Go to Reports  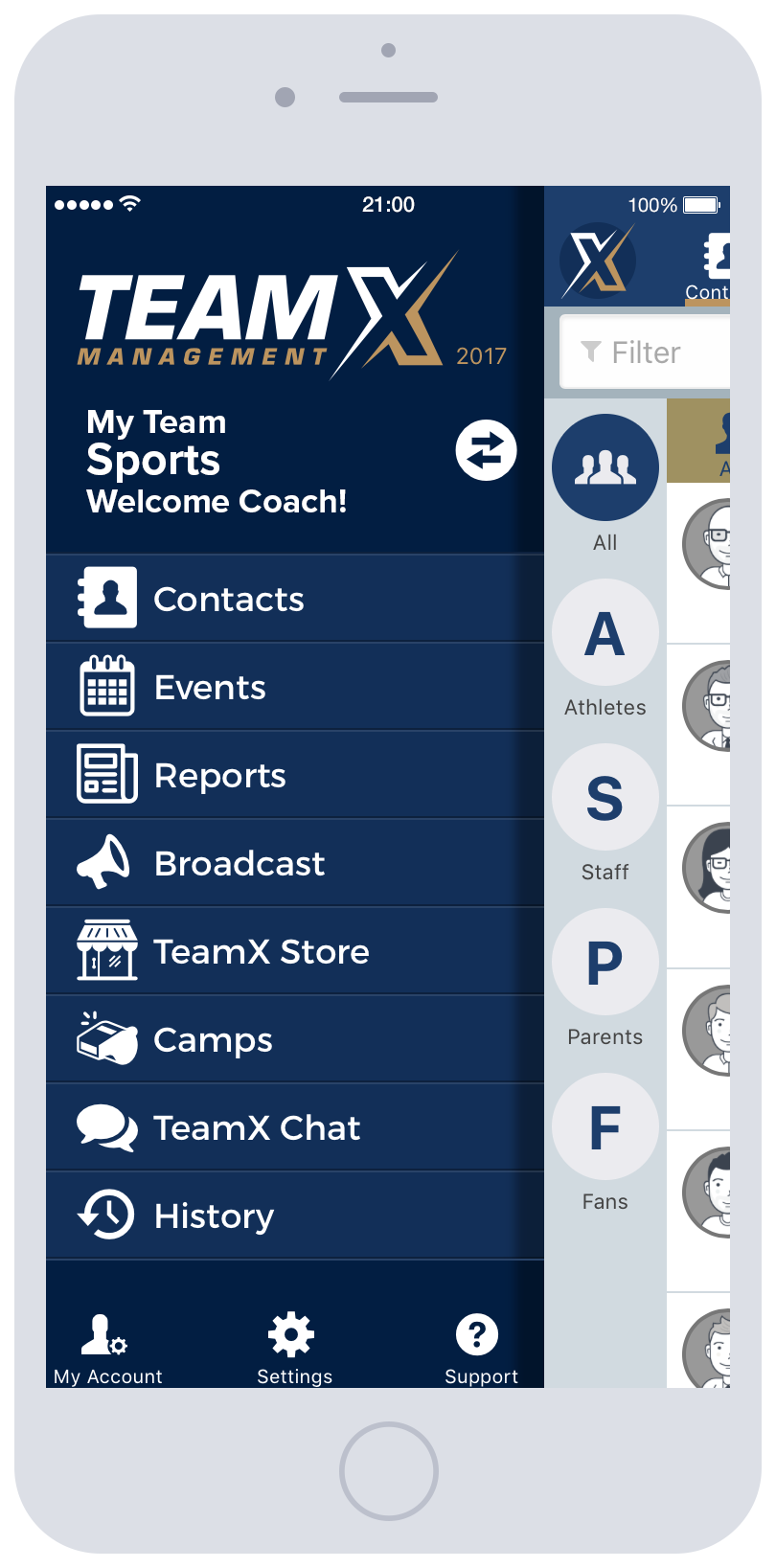click(x=295, y=775)
